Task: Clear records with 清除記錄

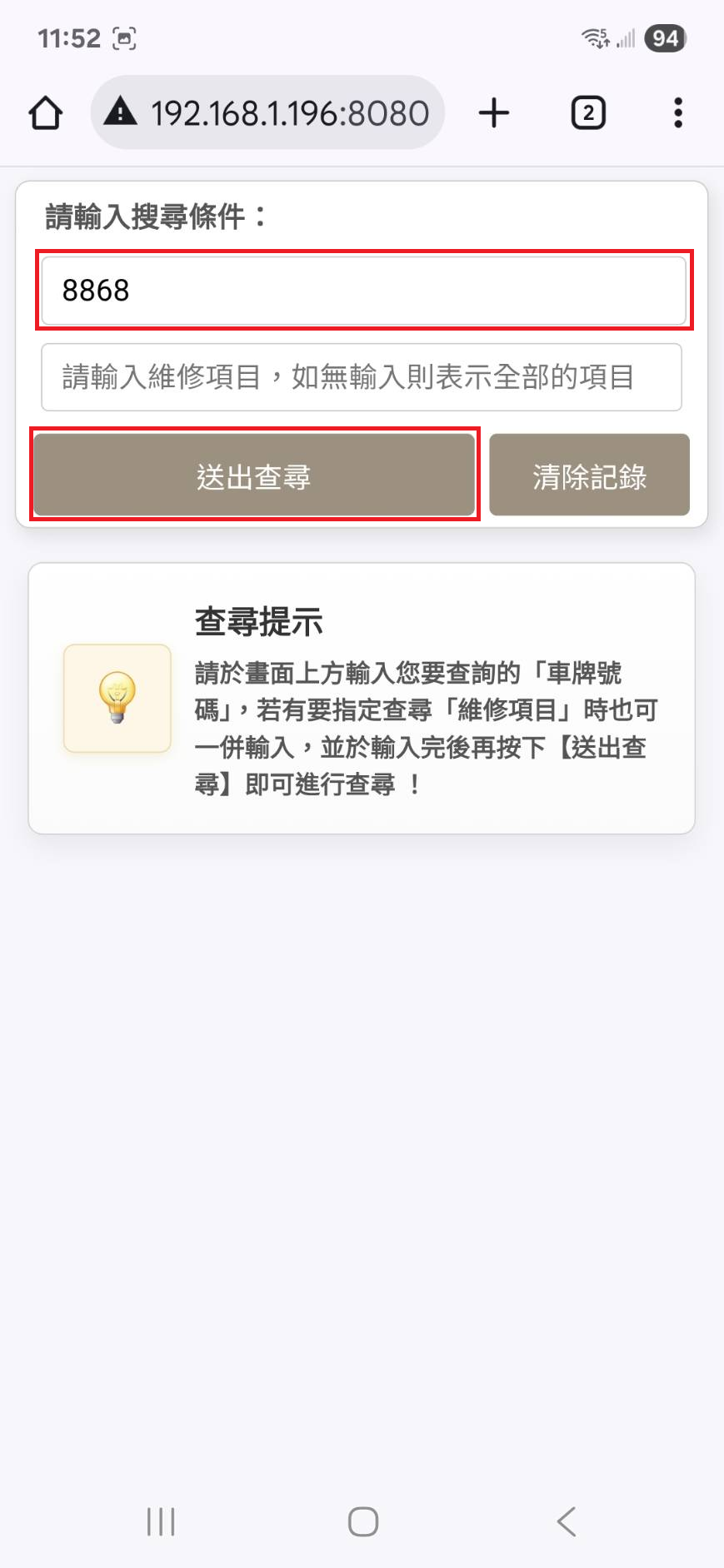Action: [589, 475]
